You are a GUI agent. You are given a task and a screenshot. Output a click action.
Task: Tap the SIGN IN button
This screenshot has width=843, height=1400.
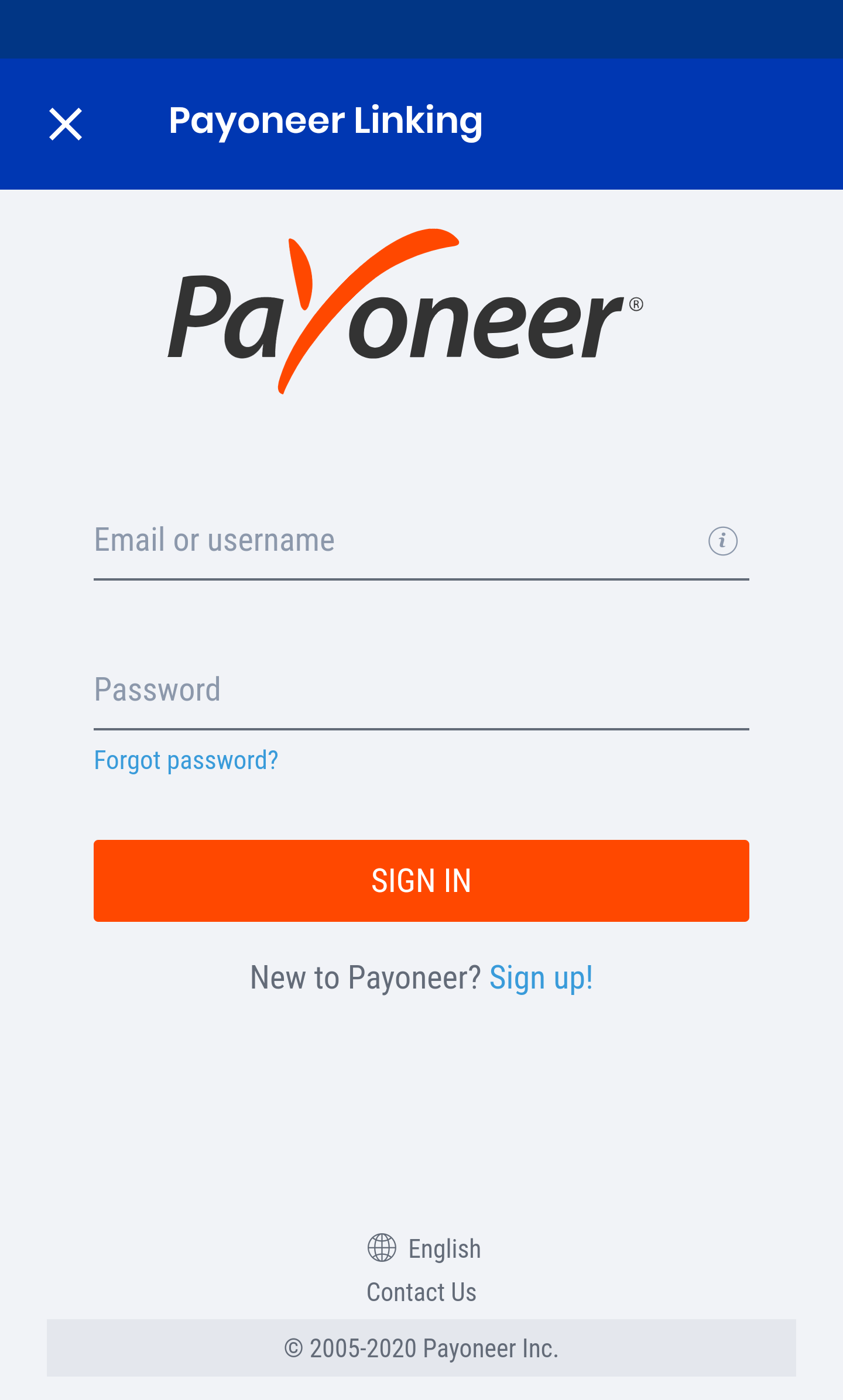[x=421, y=881]
